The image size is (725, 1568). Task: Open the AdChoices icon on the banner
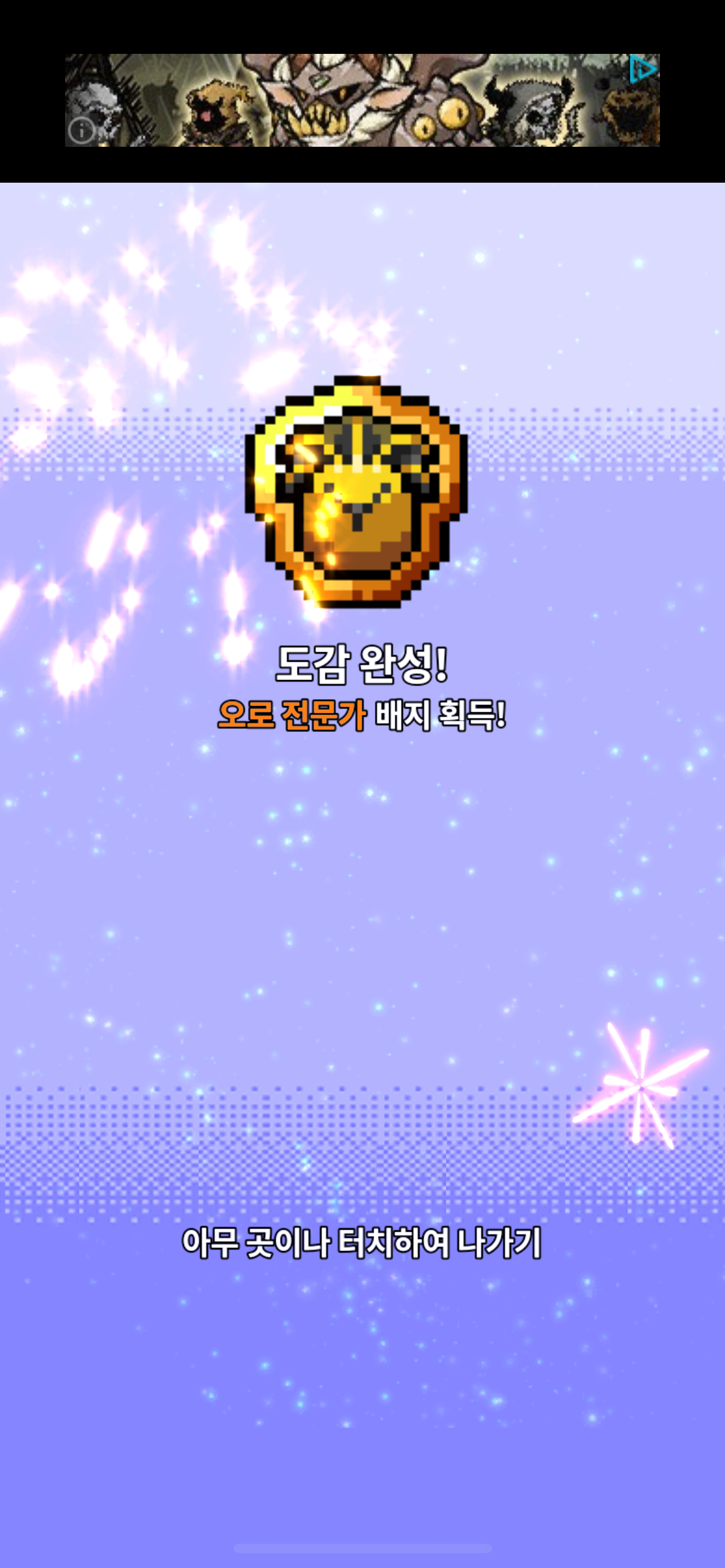(643, 69)
